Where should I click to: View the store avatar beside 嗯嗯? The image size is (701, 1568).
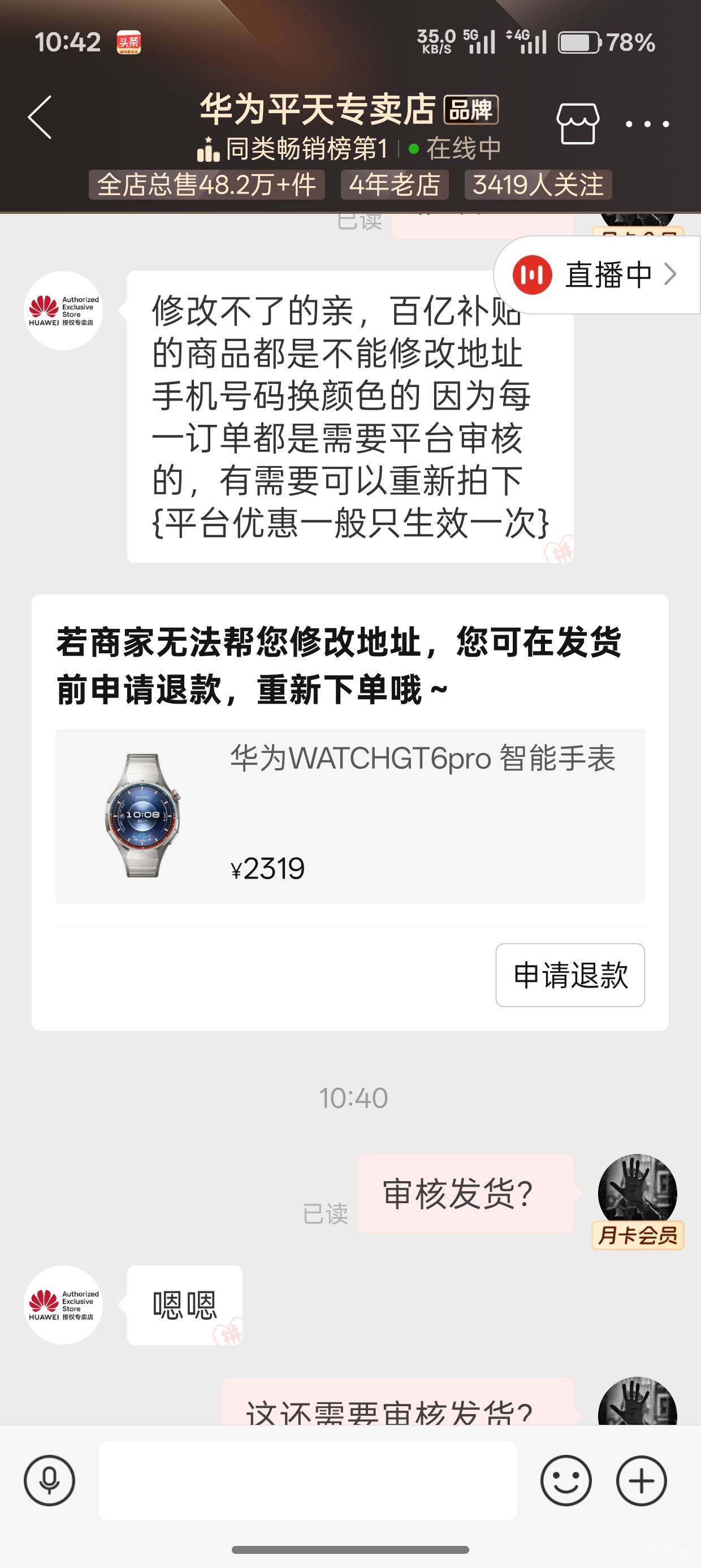[63, 1304]
